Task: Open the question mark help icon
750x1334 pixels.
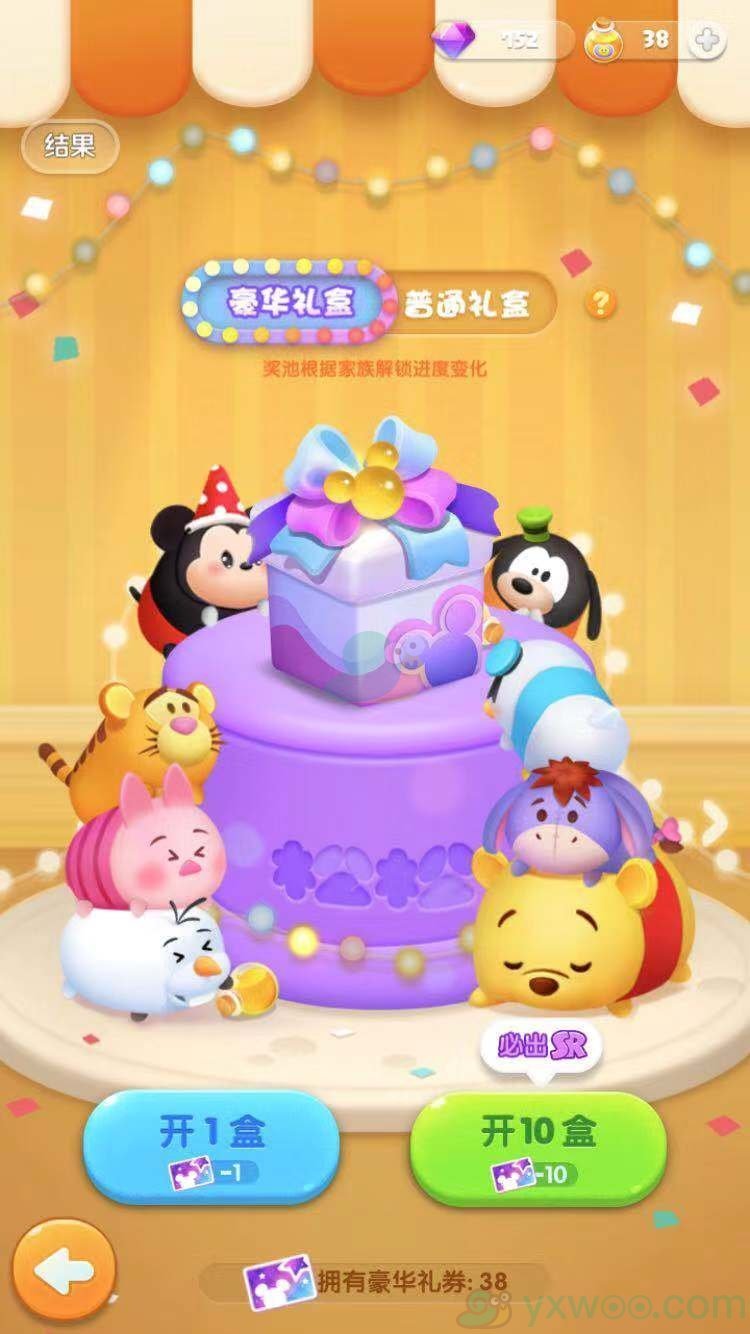Action: pos(600,302)
